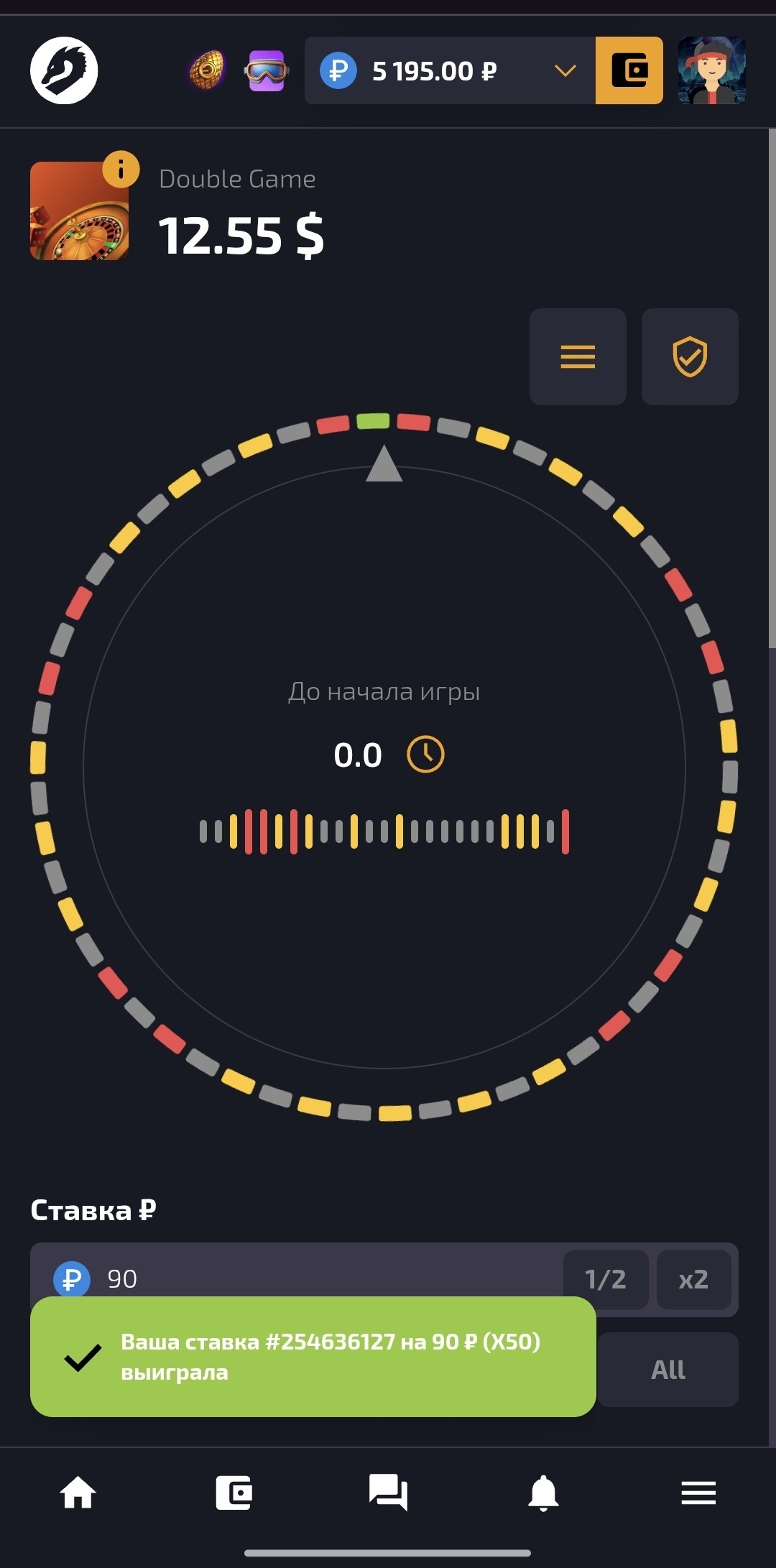Open the golden egg bonus icon

tap(207, 70)
